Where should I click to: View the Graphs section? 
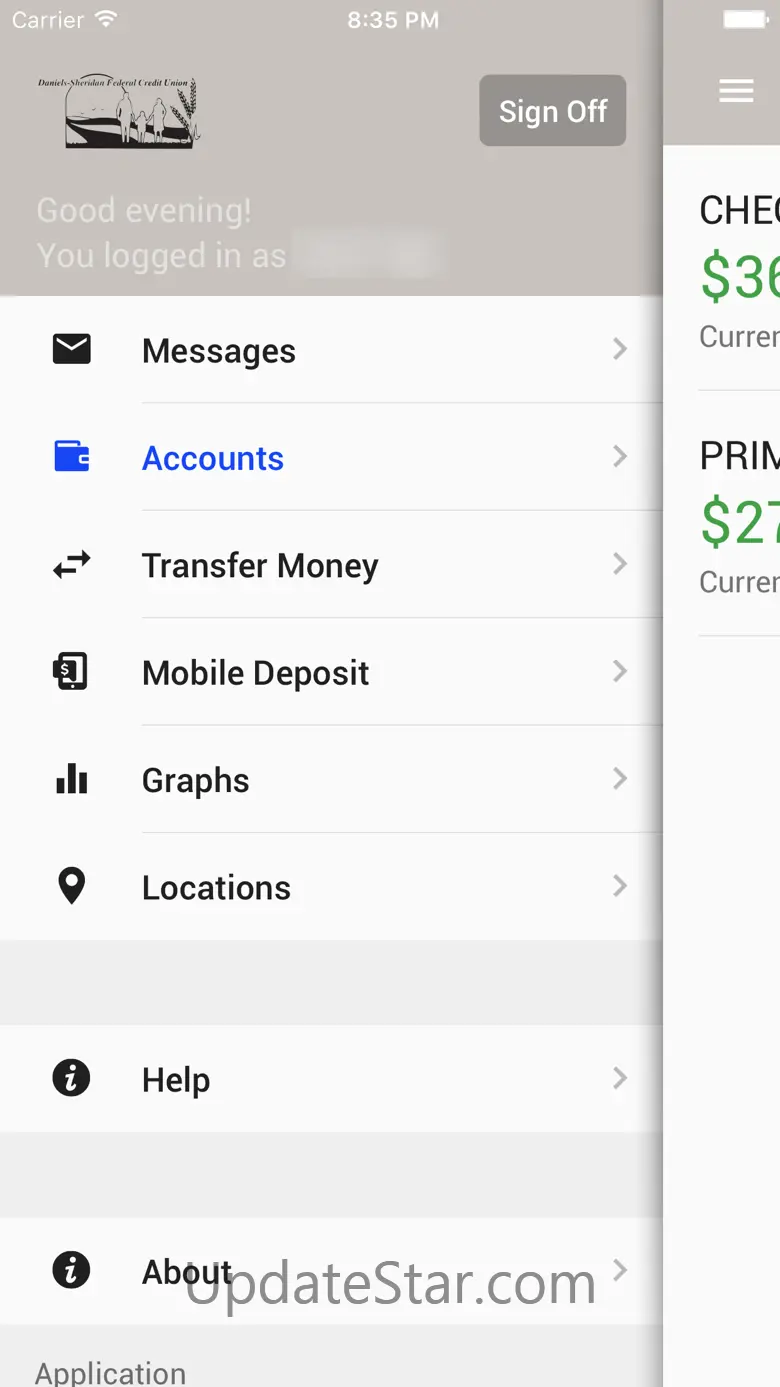tap(331, 779)
